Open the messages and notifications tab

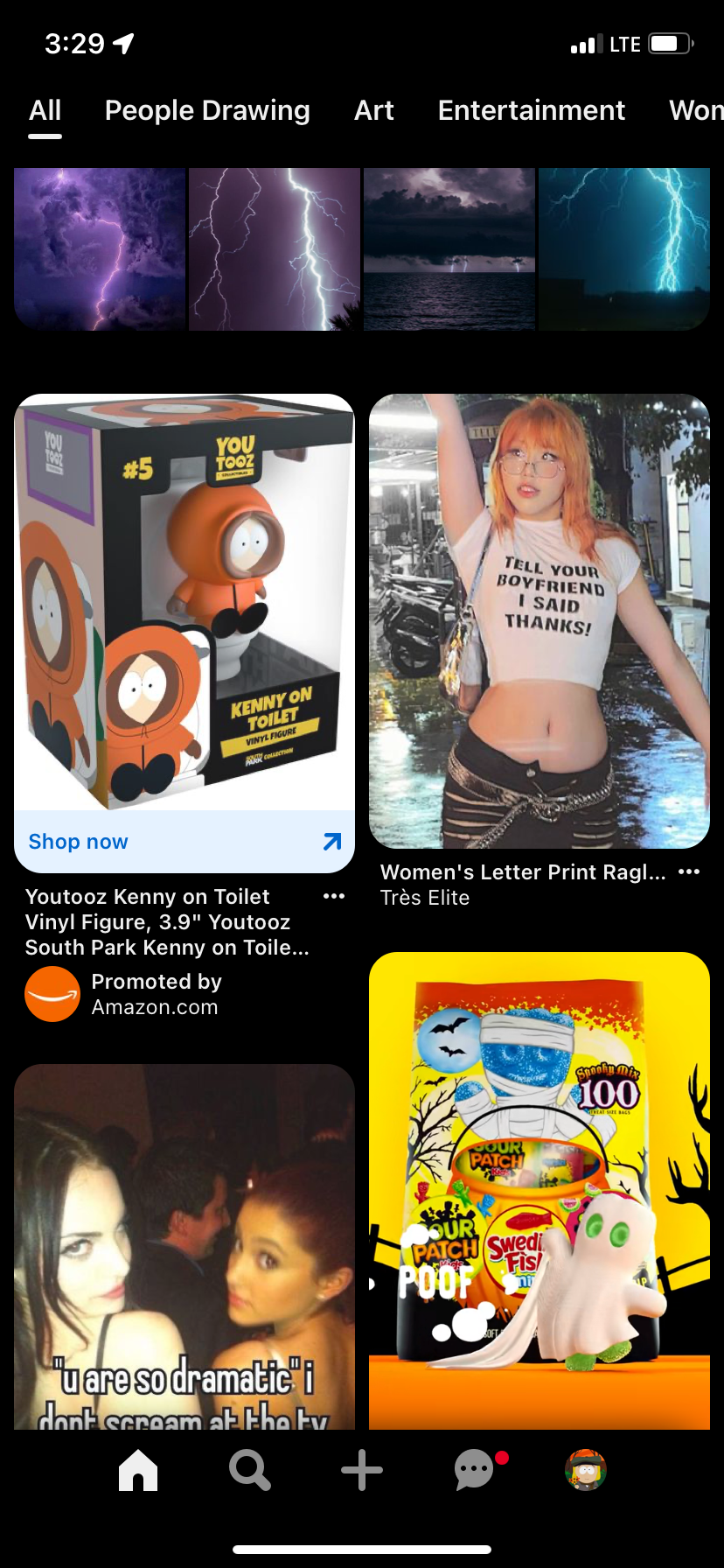coord(475,1470)
